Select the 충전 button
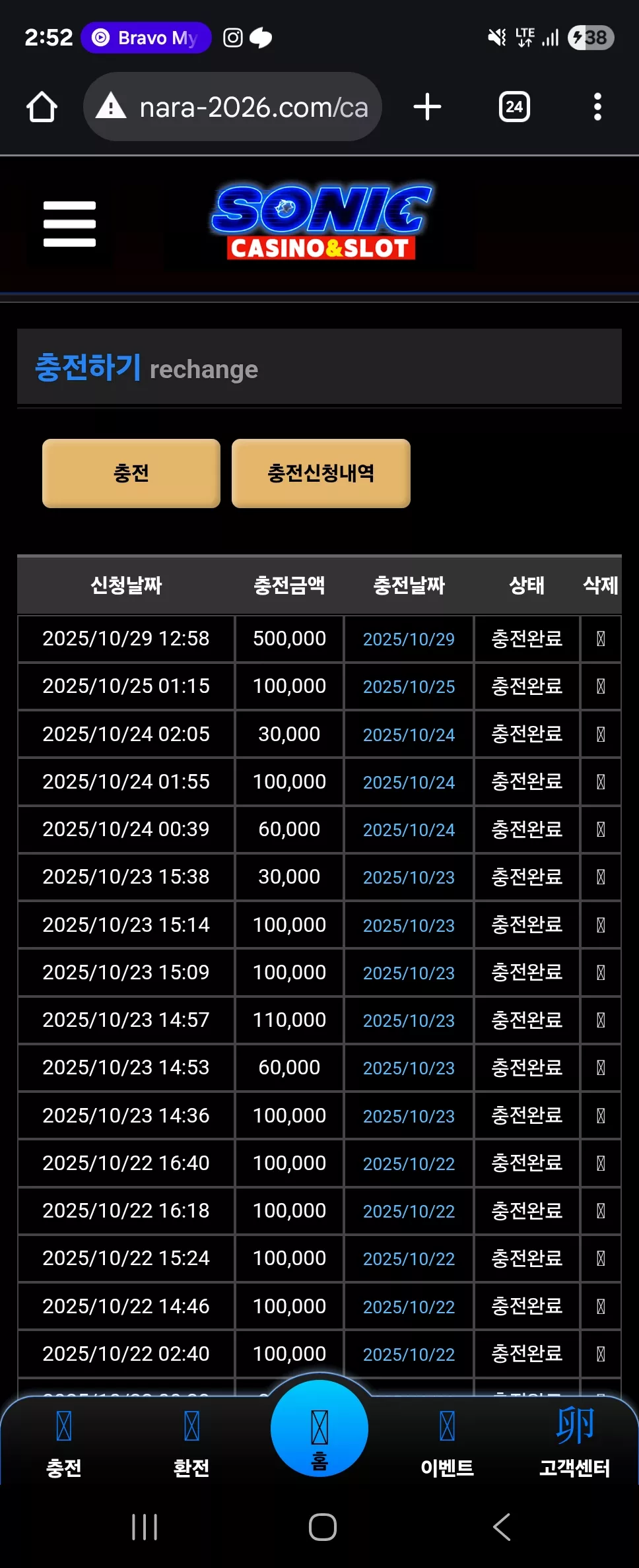The height and width of the screenshot is (1568, 639). 131,473
